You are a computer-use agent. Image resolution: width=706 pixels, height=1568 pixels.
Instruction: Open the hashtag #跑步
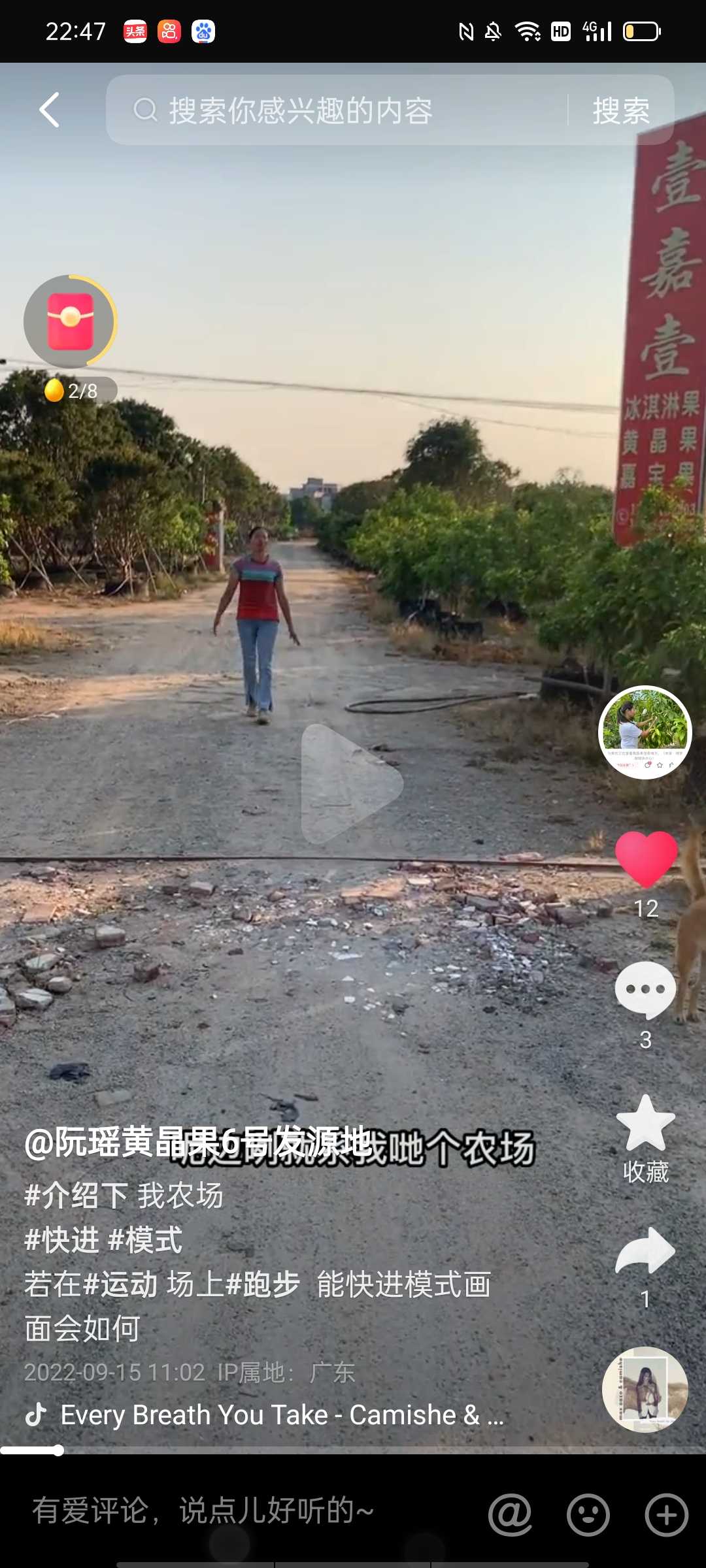pos(263,1284)
